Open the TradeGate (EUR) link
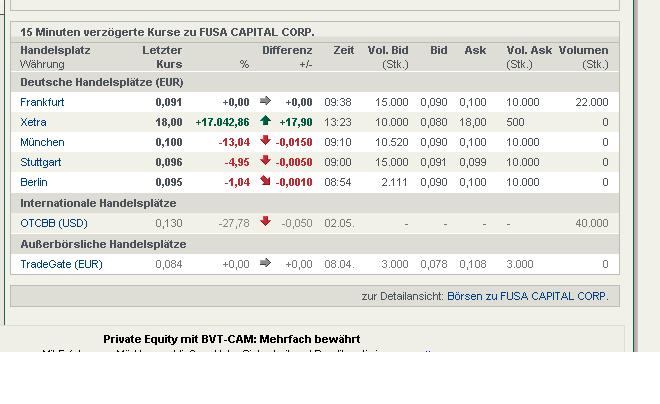This screenshot has width=660, height=404. (x=61, y=264)
